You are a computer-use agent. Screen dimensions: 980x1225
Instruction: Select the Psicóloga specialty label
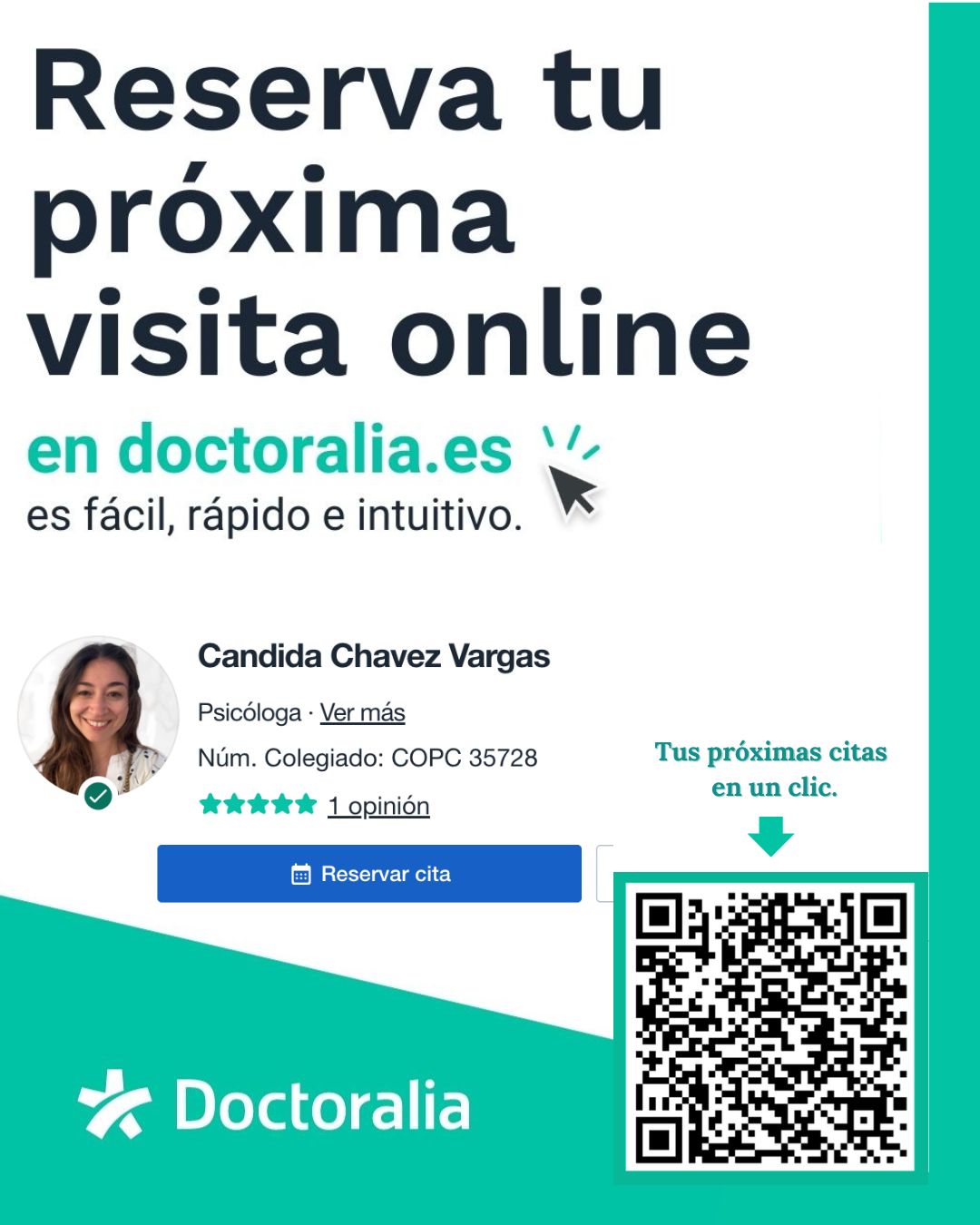[250, 713]
